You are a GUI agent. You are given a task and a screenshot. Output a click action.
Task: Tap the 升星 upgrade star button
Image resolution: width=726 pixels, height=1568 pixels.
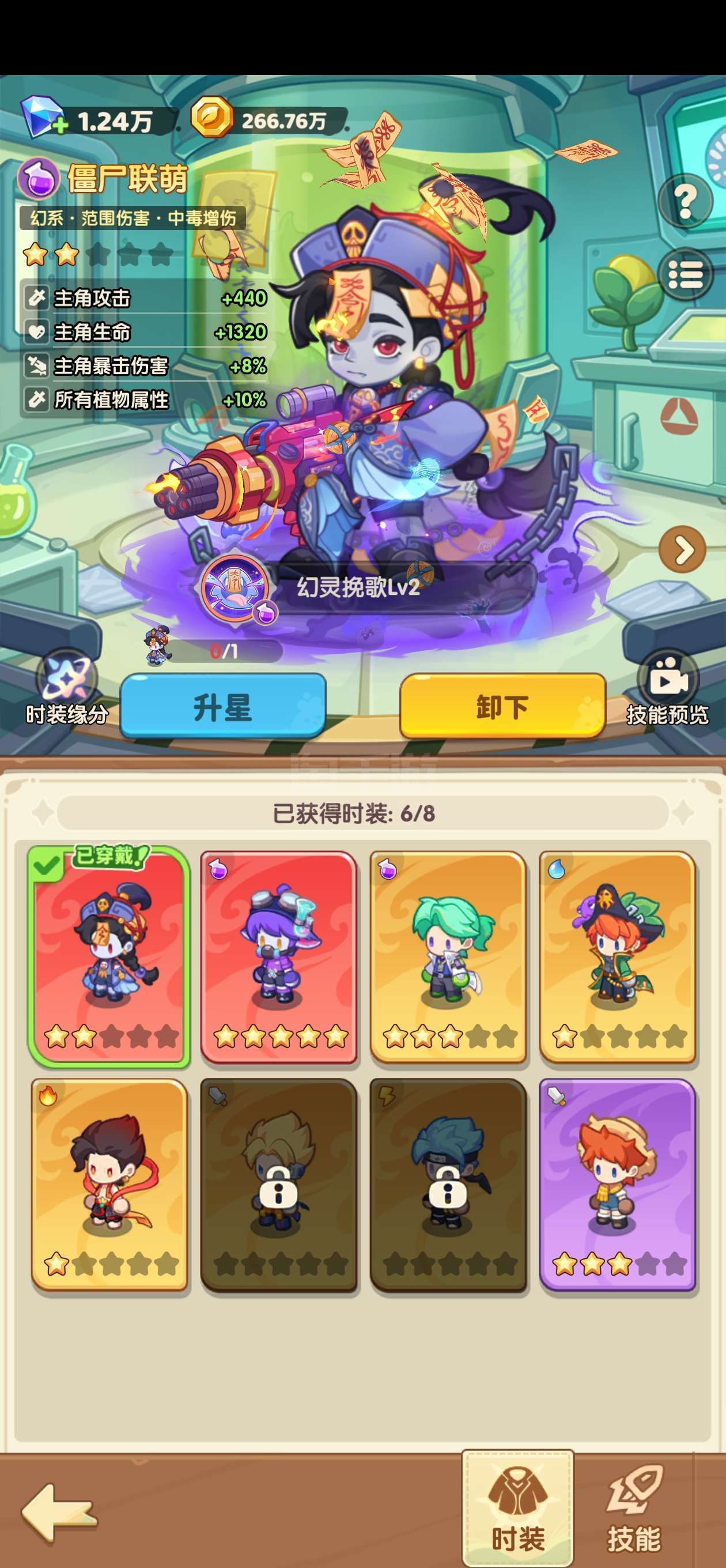click(223, 706)
